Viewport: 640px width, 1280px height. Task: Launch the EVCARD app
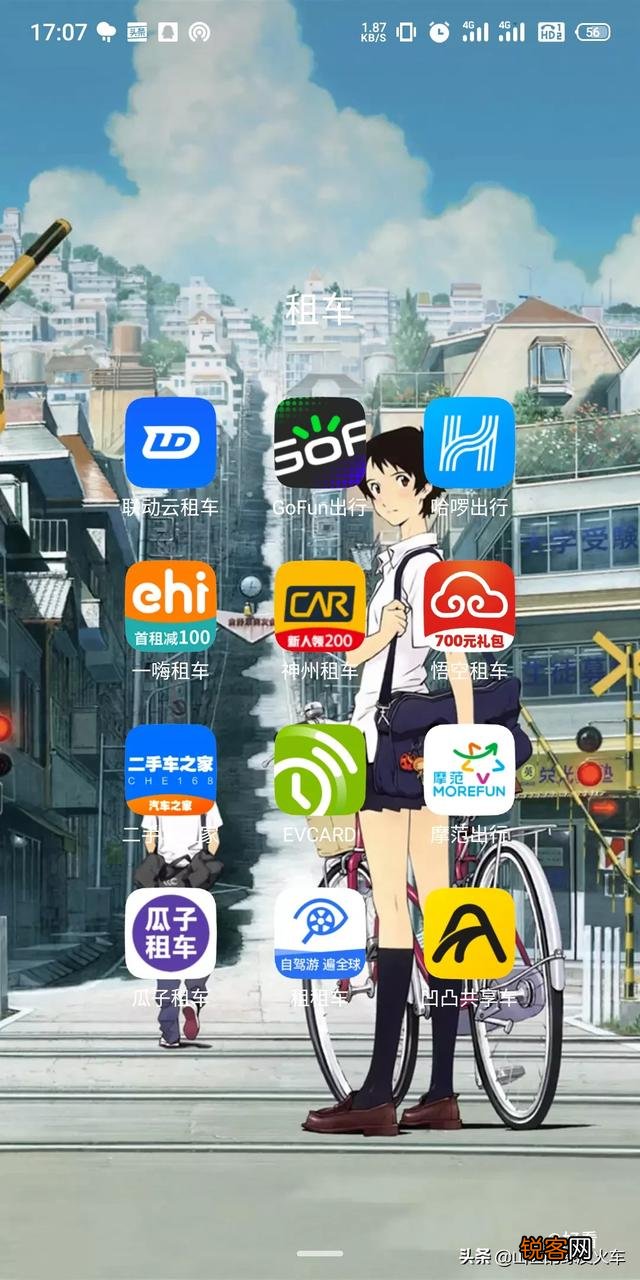click(x=320, y=770)
